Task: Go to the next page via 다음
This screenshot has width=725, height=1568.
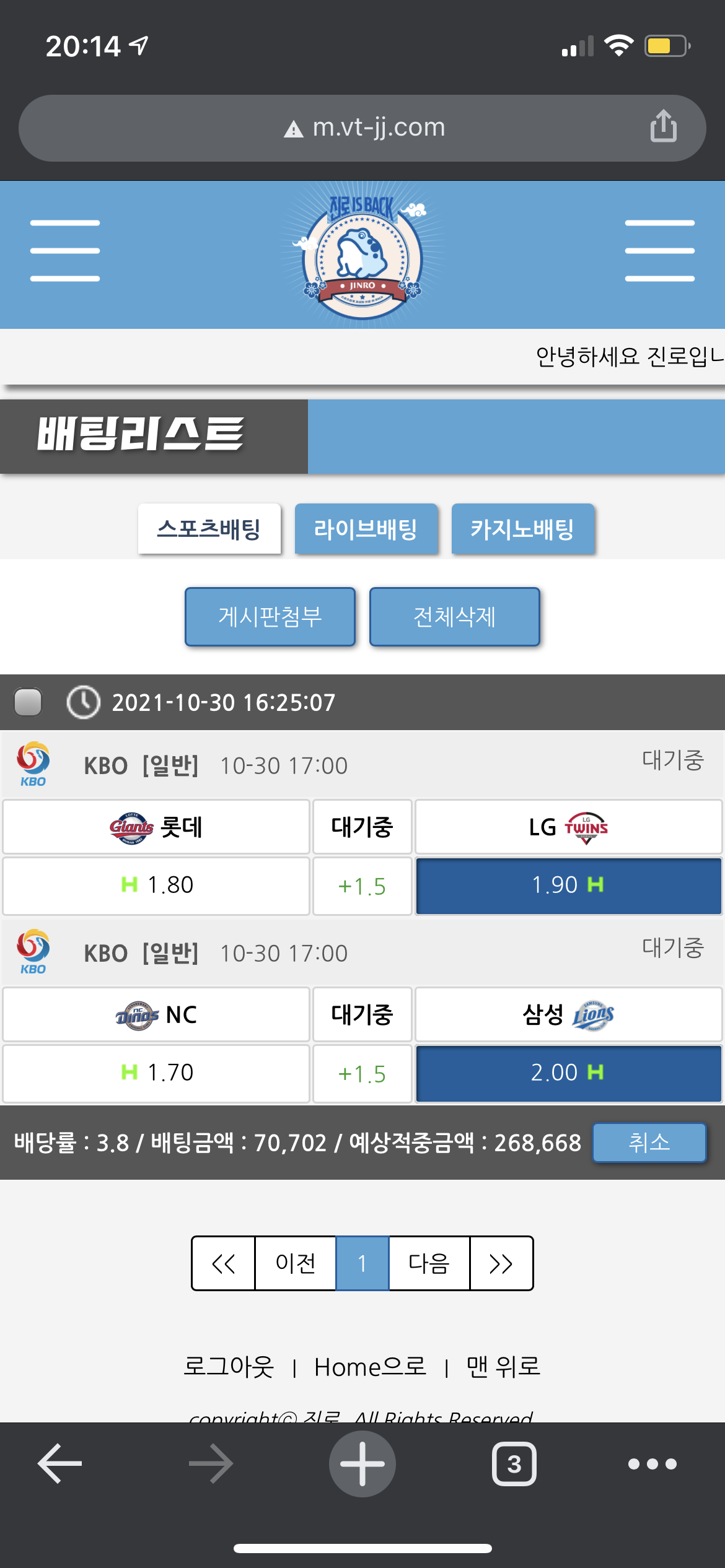Action: pos(429,1263)
